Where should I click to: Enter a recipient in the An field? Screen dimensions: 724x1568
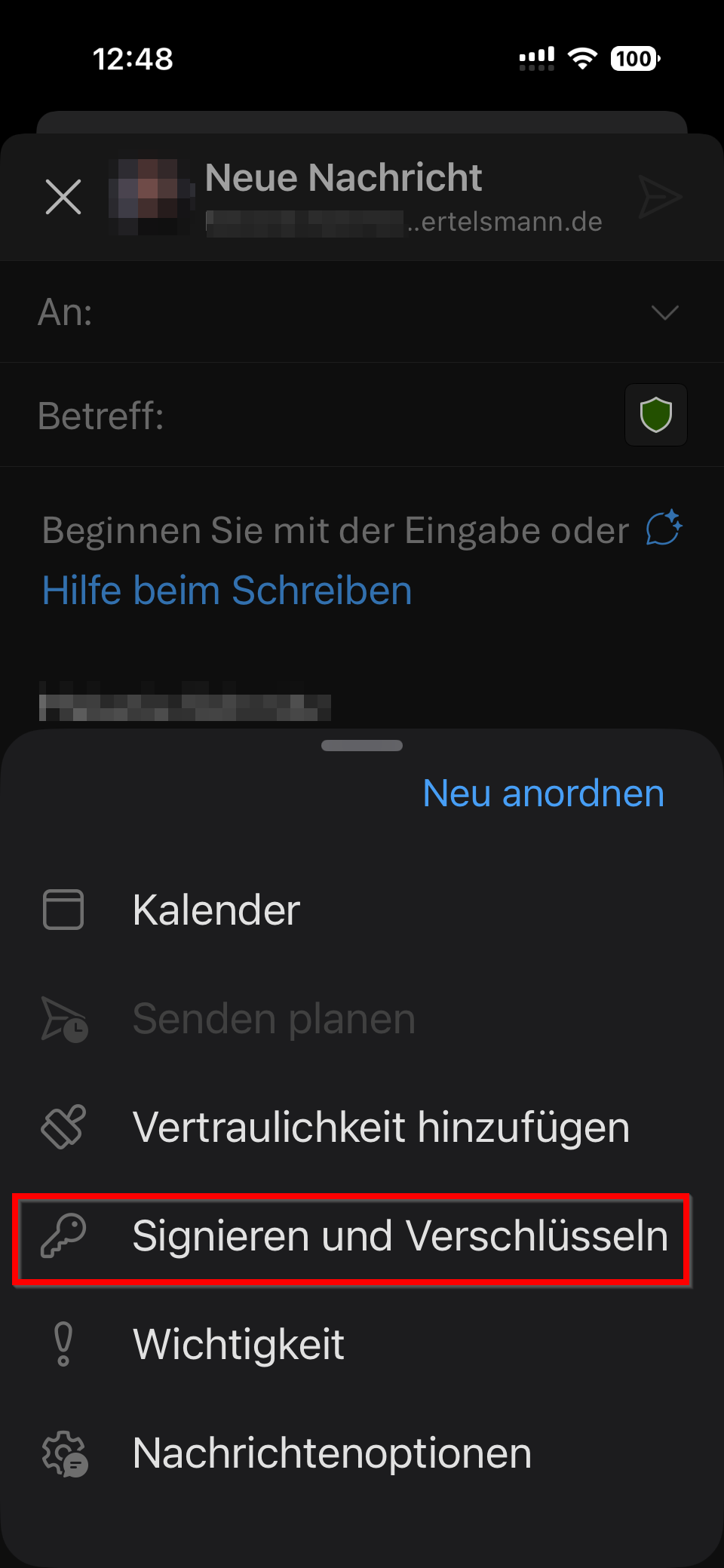[362, 312]
